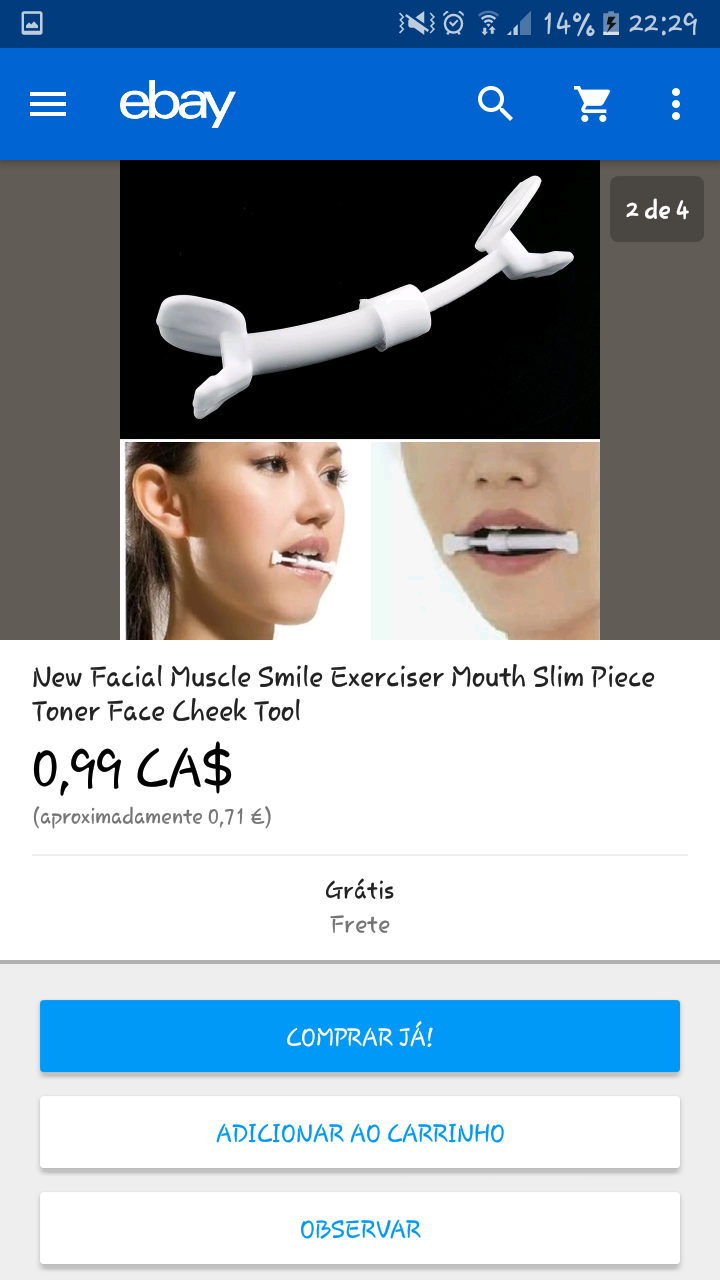Open the search icon
The height and width of the screenshot is (1280, 720).
point(495,104)
